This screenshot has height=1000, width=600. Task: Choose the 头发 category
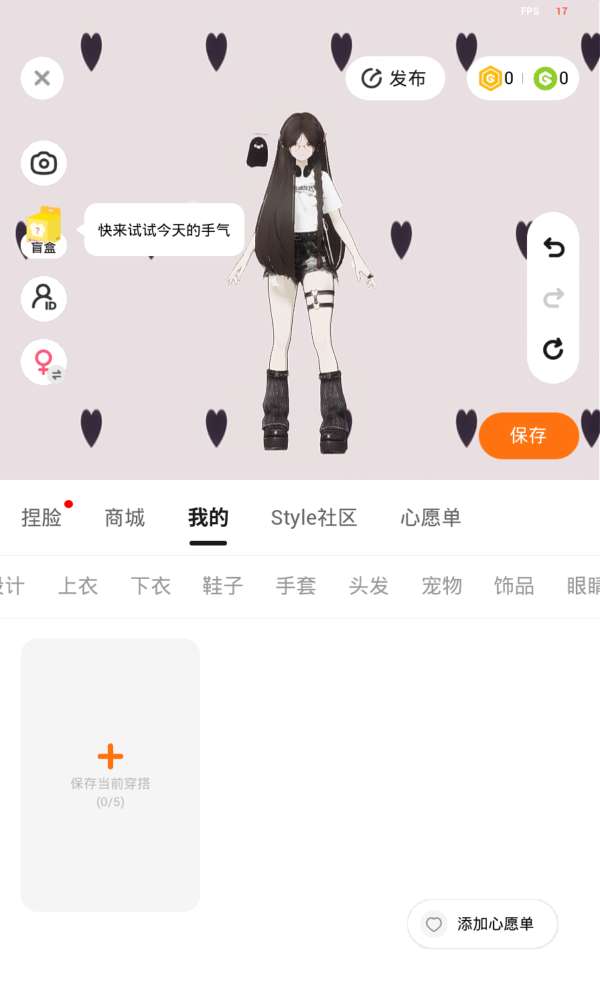(369, 586)
